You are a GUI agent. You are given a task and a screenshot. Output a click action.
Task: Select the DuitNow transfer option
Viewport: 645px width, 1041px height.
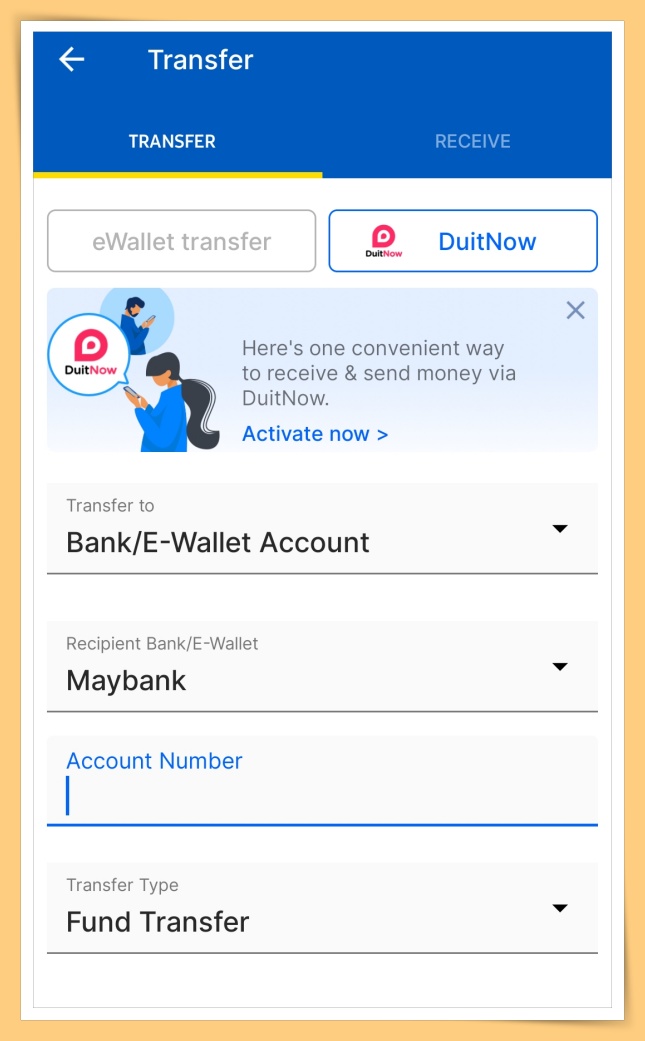coord(463,241)
